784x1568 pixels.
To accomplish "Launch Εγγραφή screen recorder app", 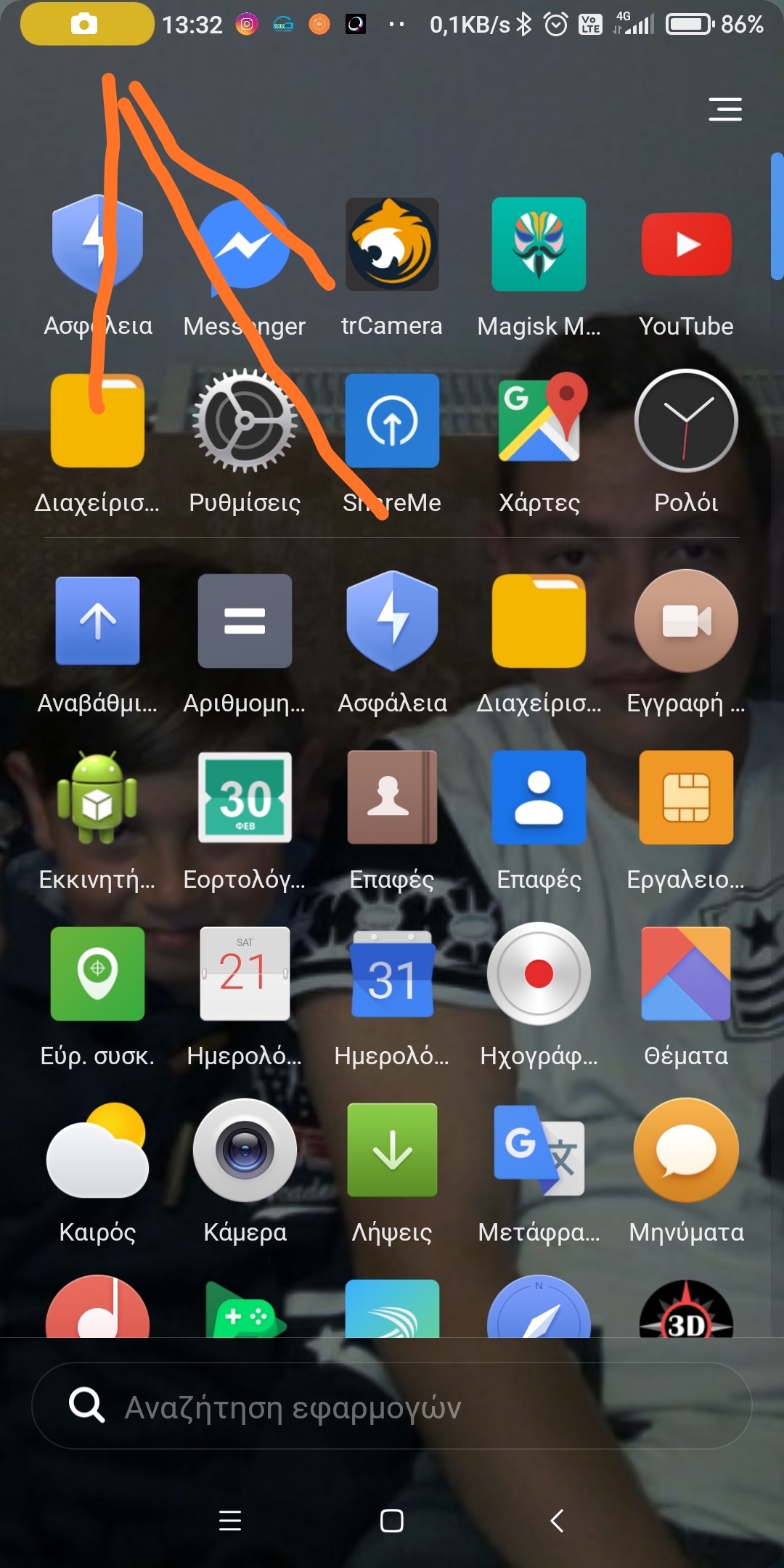I will pos(686,621).
